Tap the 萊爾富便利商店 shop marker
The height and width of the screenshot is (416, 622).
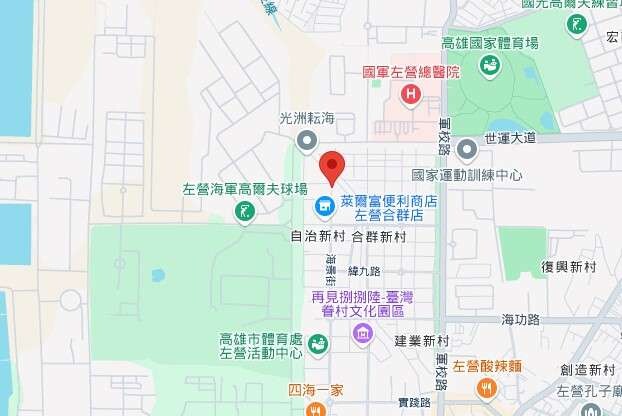point(324,207)
